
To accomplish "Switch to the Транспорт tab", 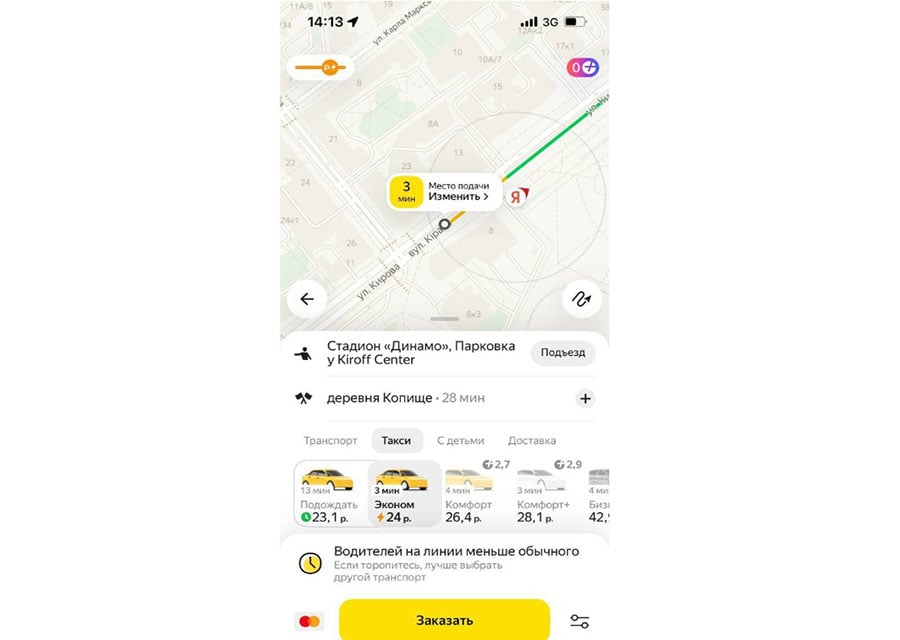I will pyautogui.click(x=330, y=440).
